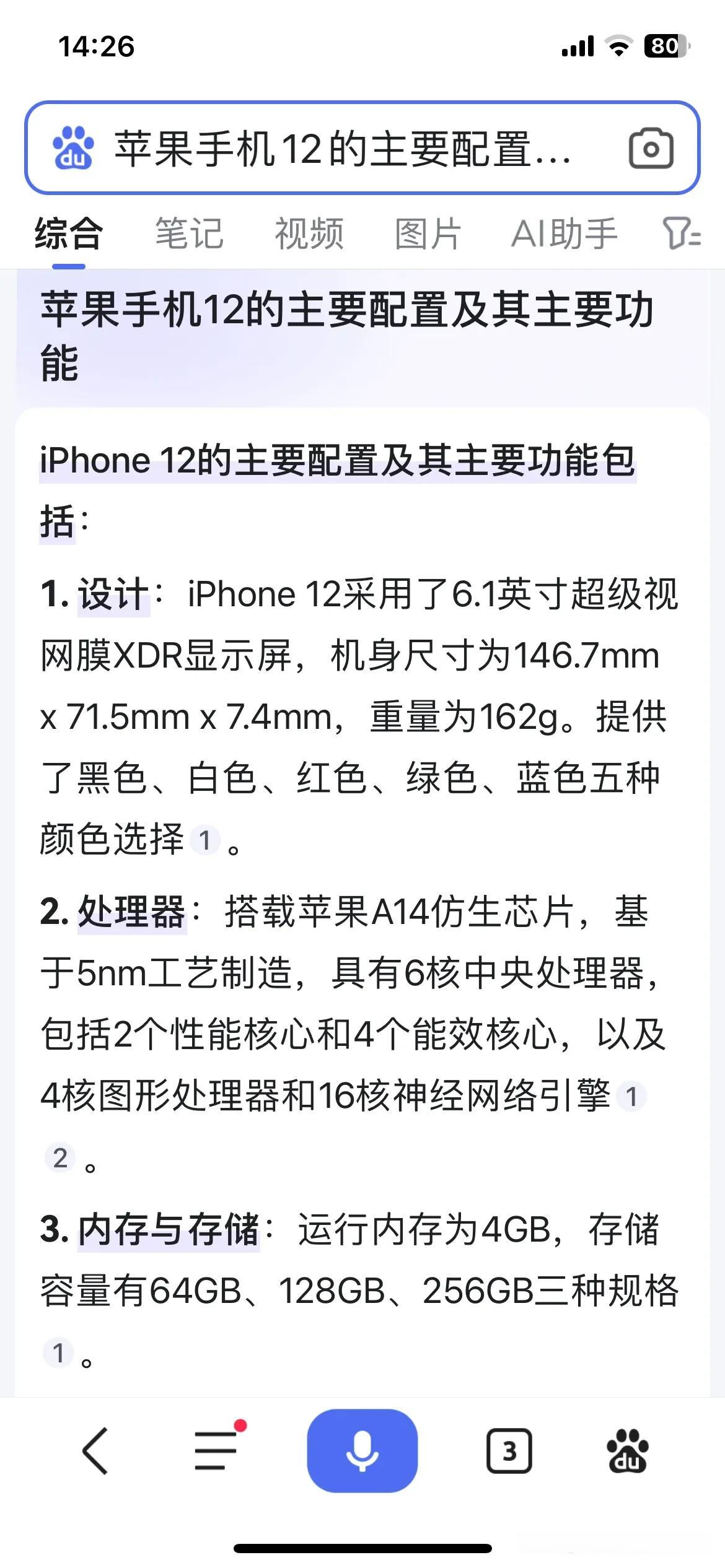Tap the search box with the iPhone 12 query
The width and height of the screenshot is (725, 1568).
click(341, 149)
